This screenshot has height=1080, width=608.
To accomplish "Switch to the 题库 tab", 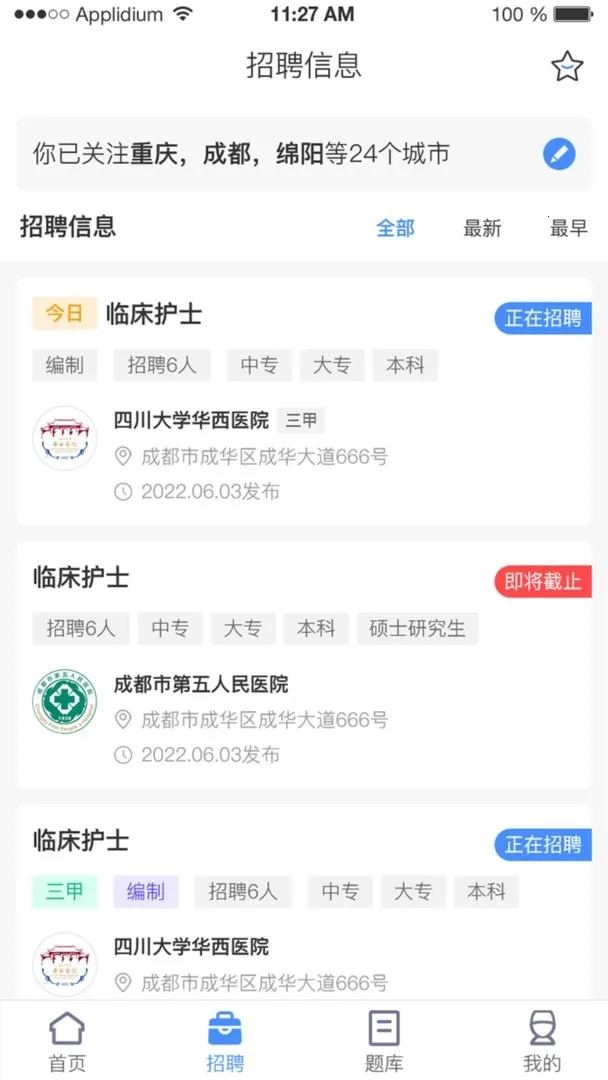I will [x=384, y=1041].
